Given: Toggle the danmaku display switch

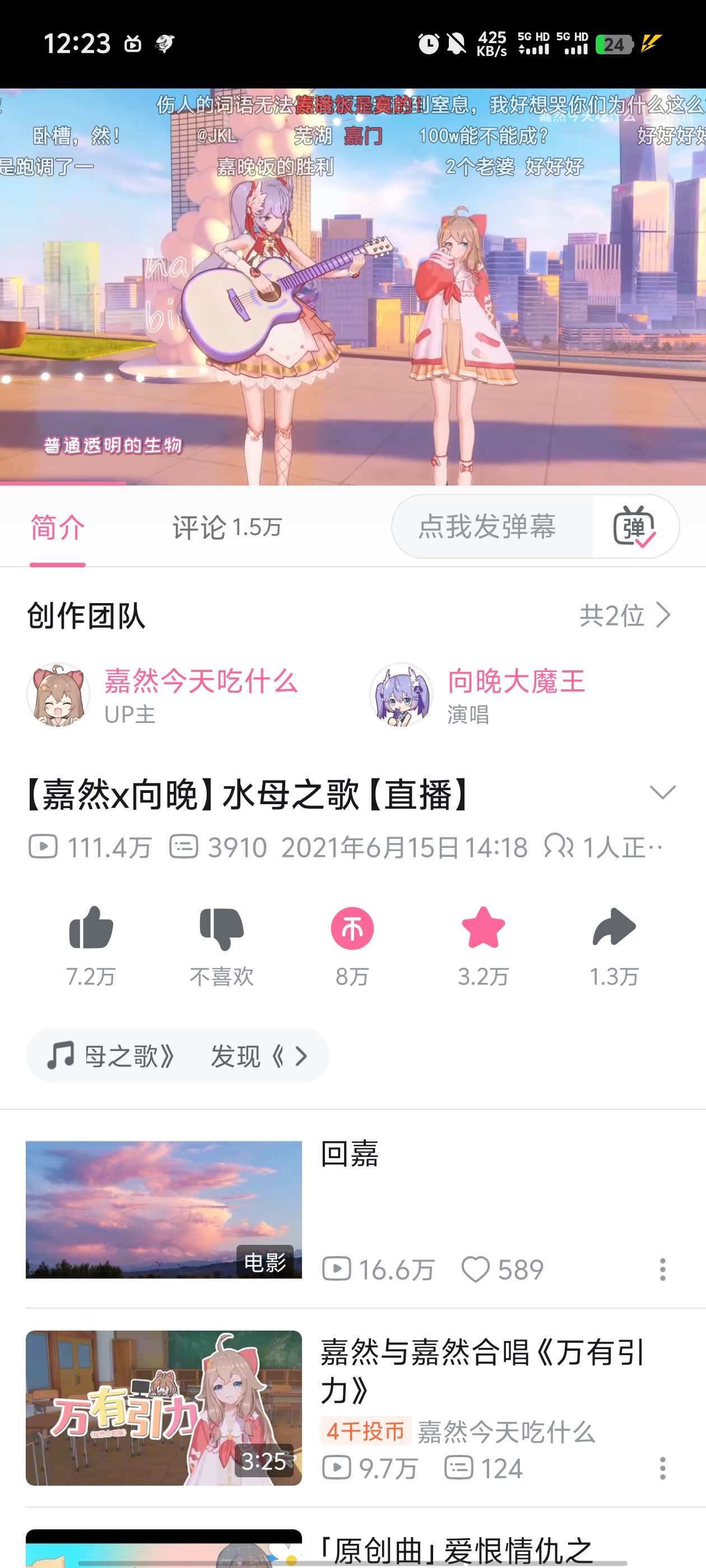Looking at the screenshot, I should pyautogui.click(x=634, y=526).
